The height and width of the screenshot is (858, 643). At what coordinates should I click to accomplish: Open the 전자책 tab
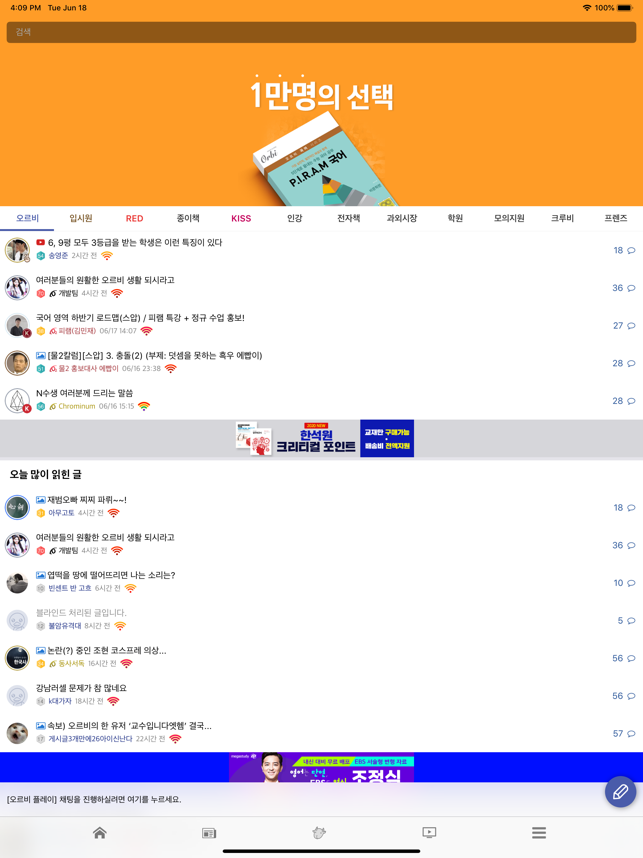click(x=348, y=218)
